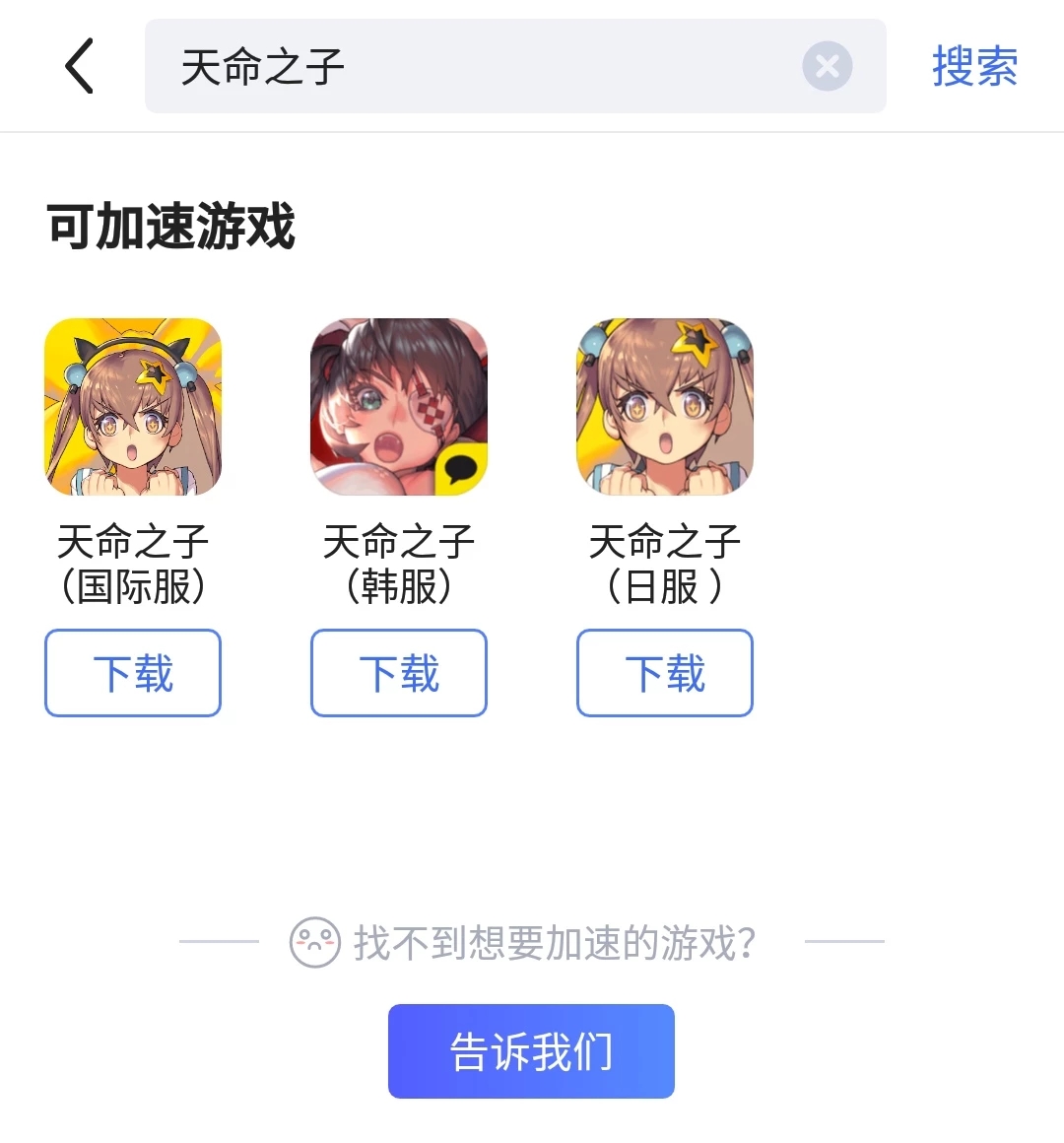The image size is (1064, 1143).
Task: Tap the 天命之子（日服）title text
Action: (x=664, y=564)
